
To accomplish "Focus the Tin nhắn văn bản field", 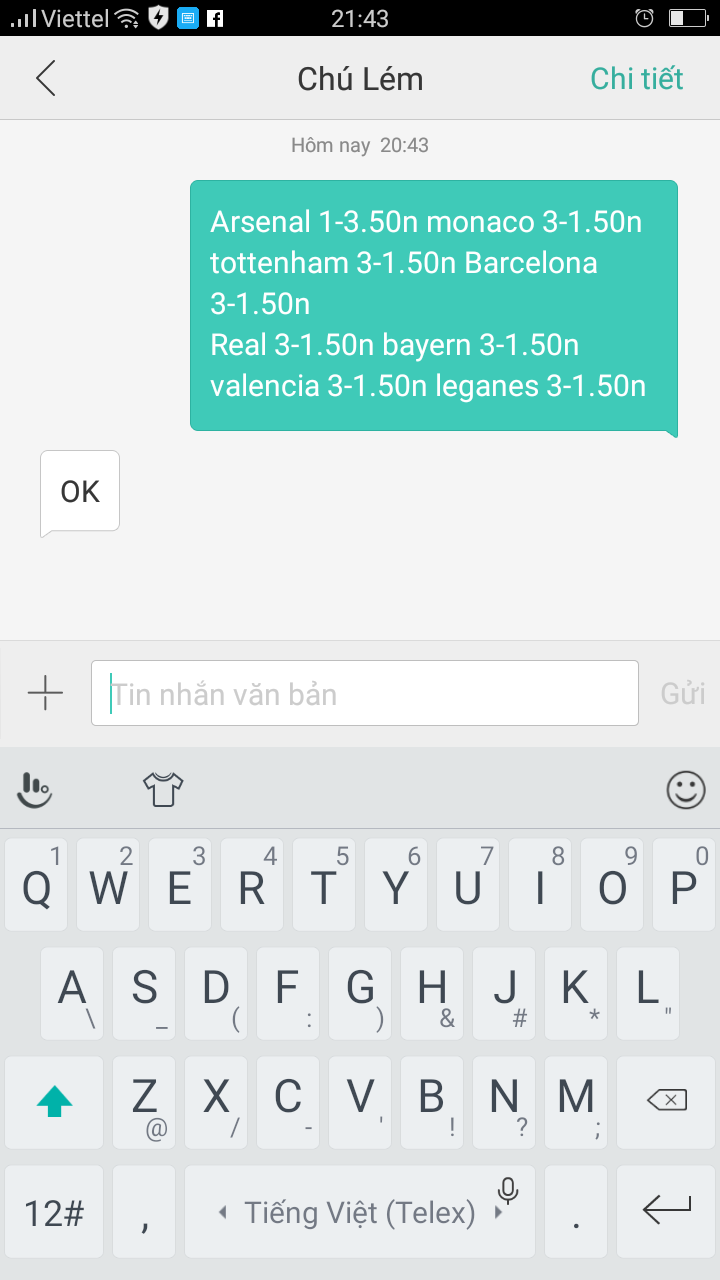I will tap(364, 693).
